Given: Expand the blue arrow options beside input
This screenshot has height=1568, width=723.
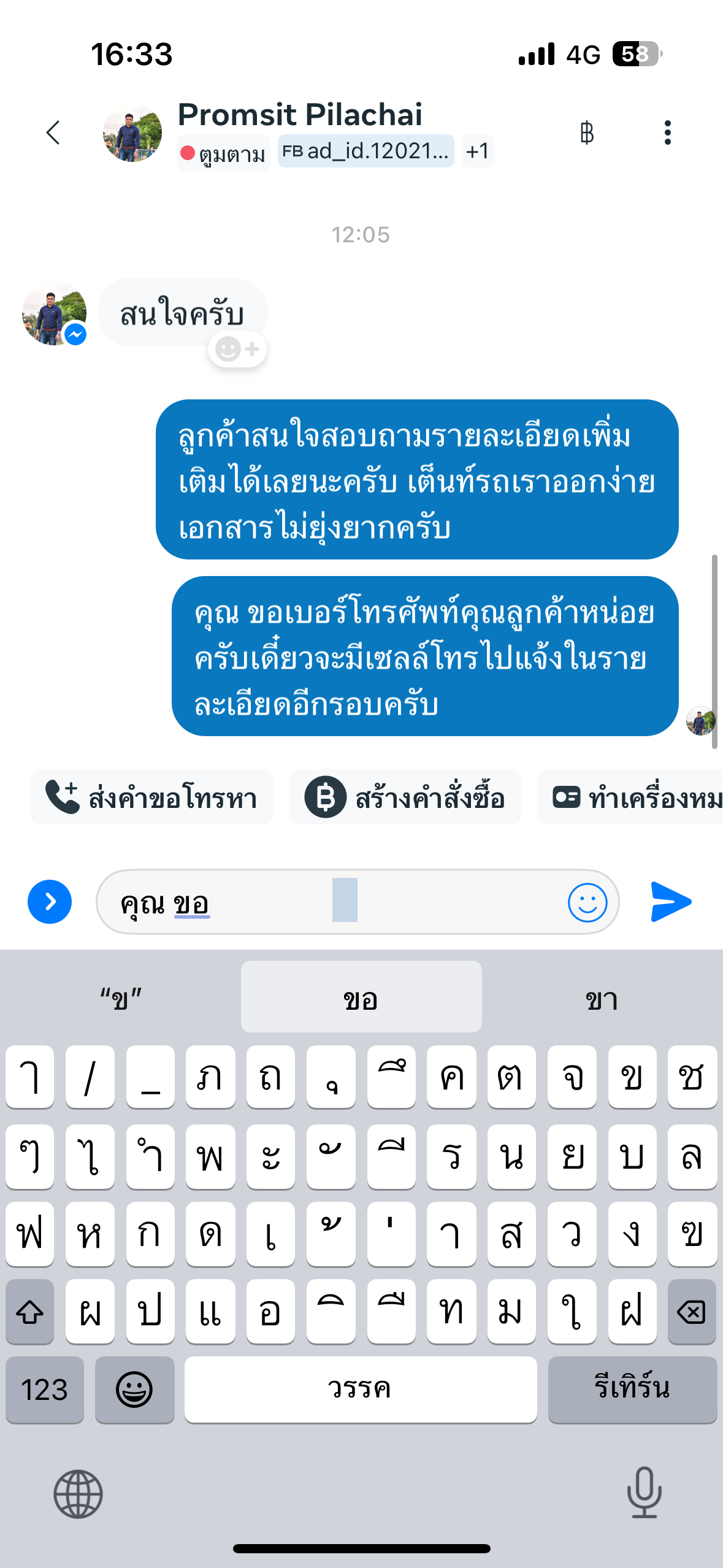Looking at the screenshot, I should (50, 902).
